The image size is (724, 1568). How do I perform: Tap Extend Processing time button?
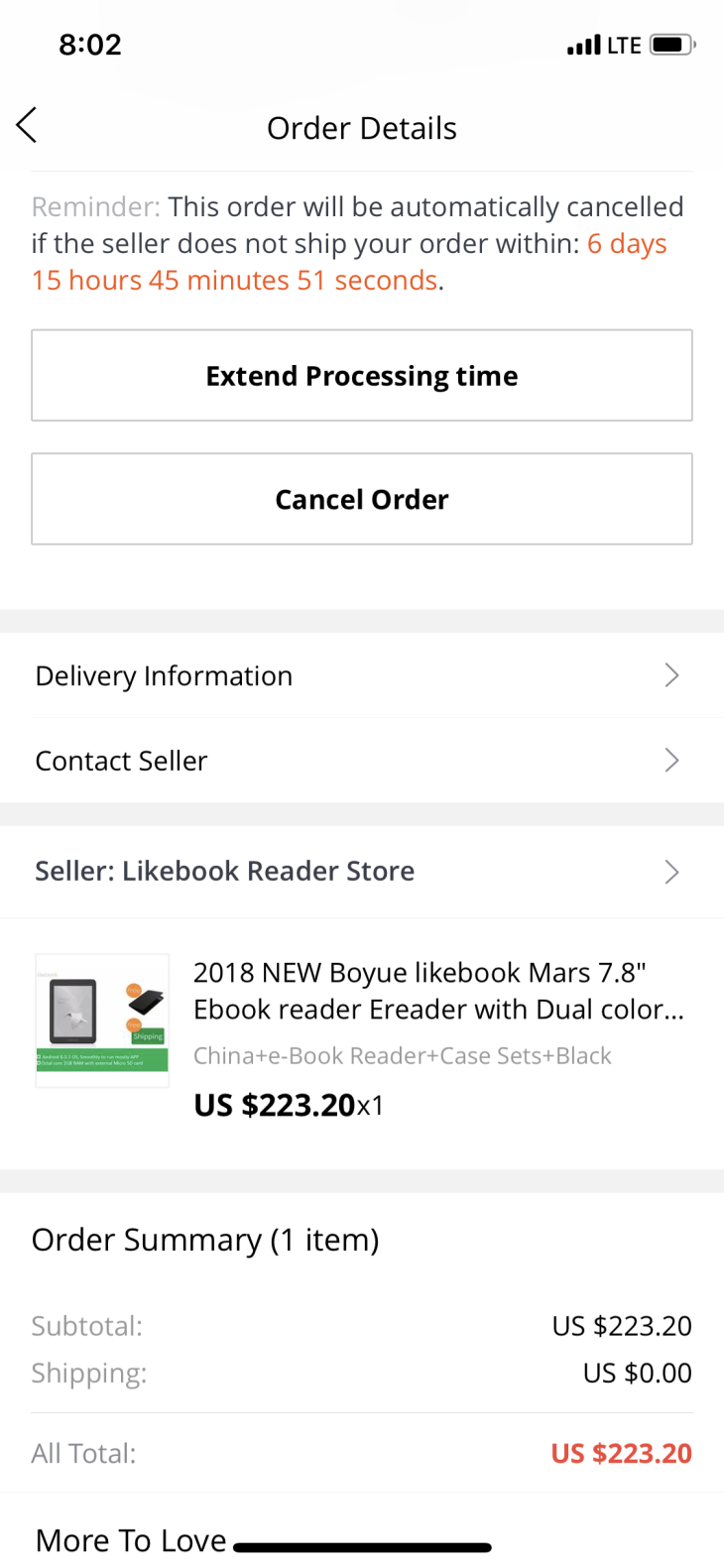point(361,376)
